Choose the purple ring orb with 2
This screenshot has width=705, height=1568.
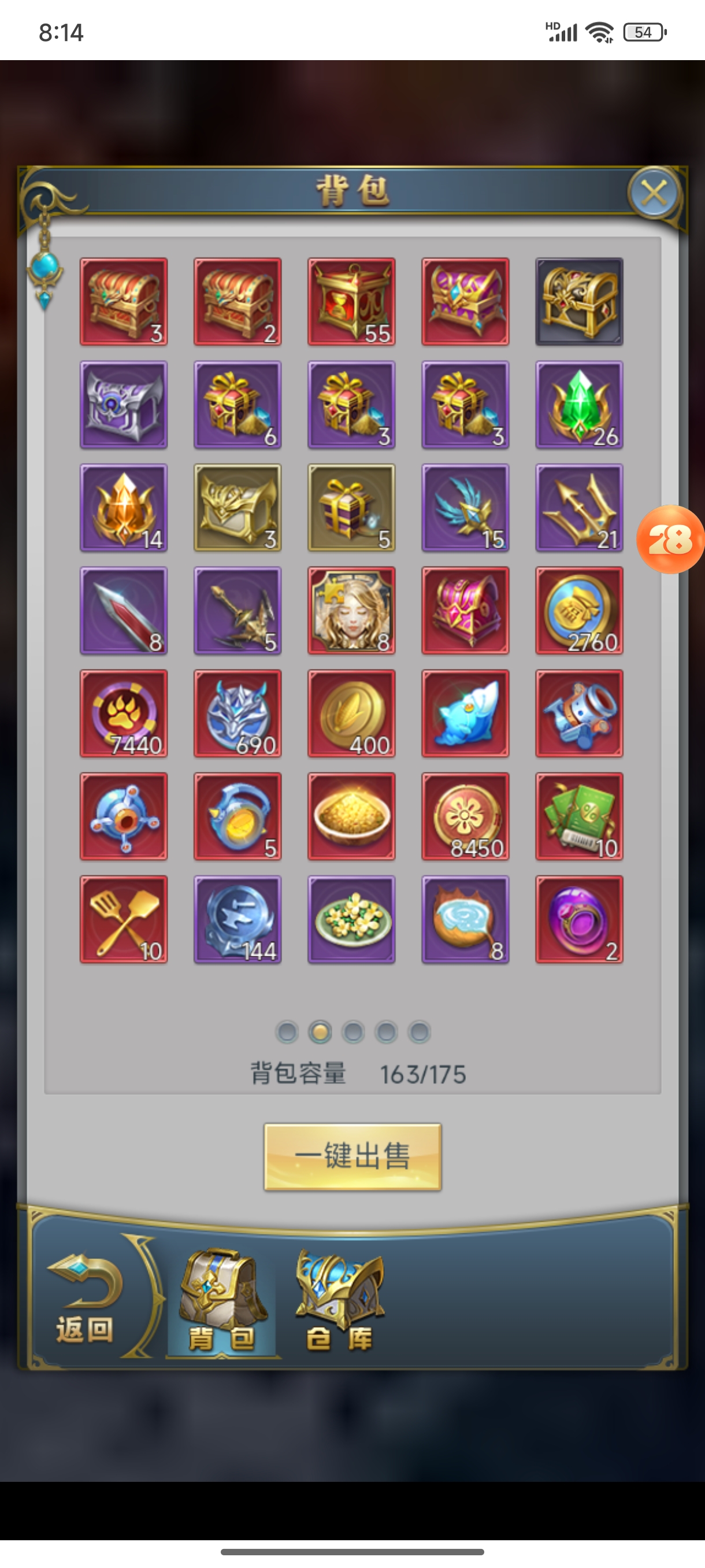coord(579,919)
